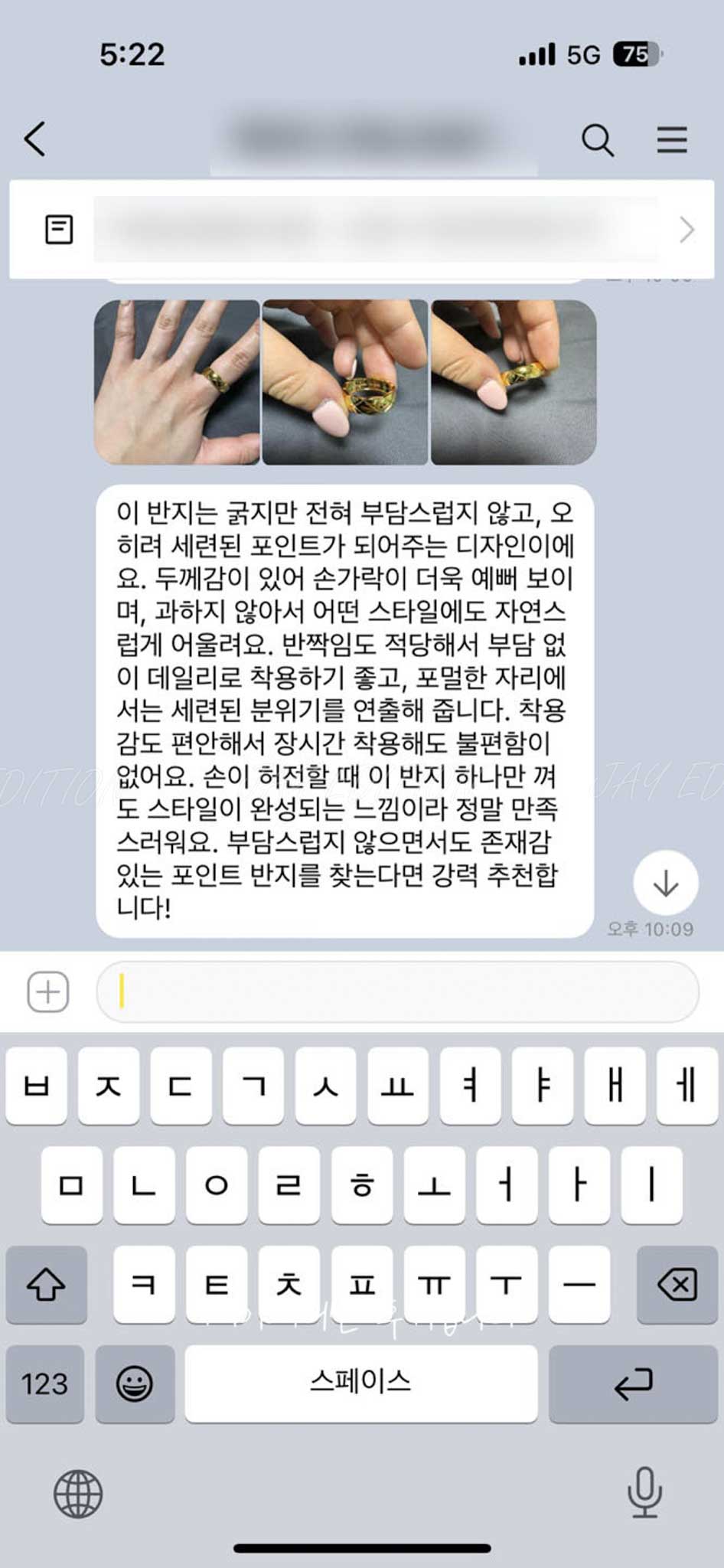
Task: Start voice dictation with the microphone
Action: [x=644, y=1491]
